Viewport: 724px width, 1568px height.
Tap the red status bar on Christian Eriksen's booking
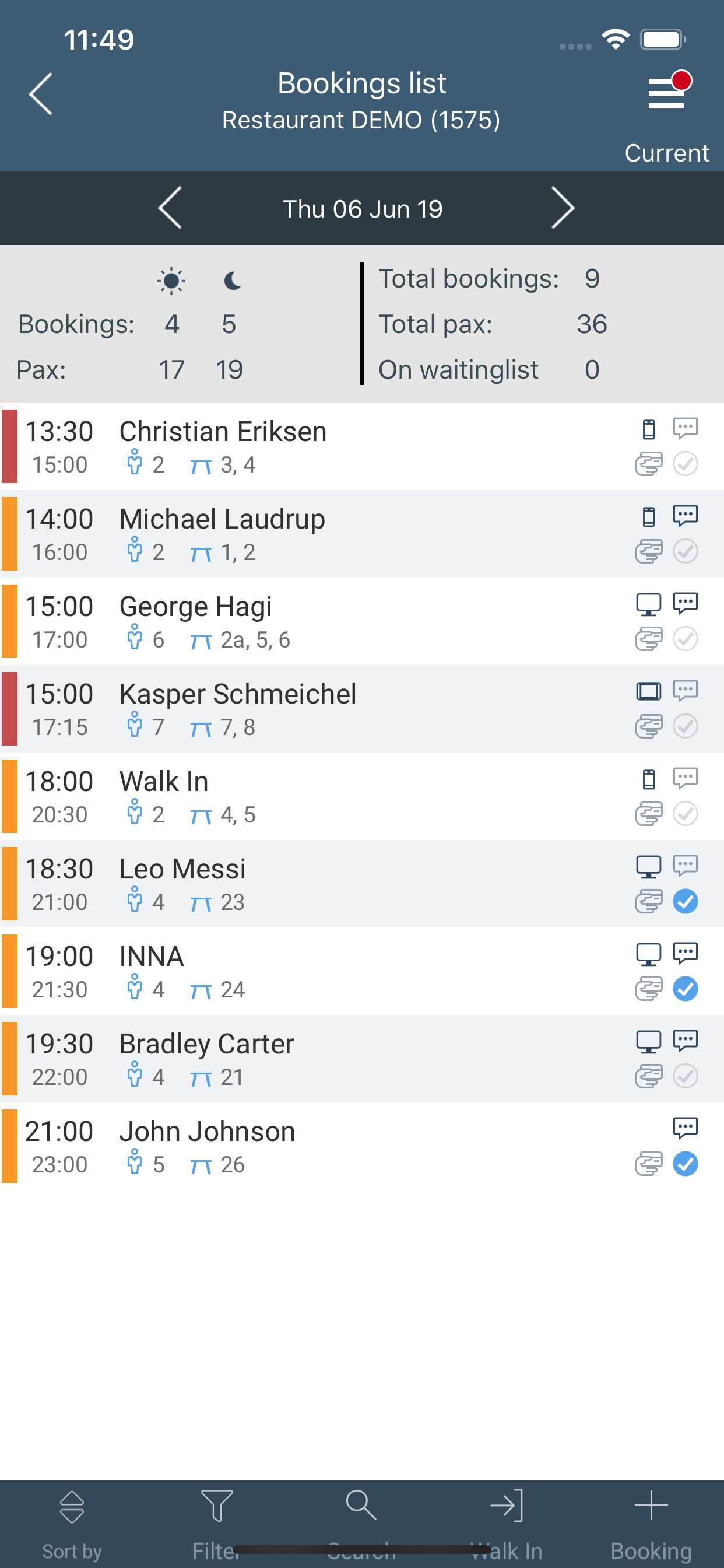9,446
